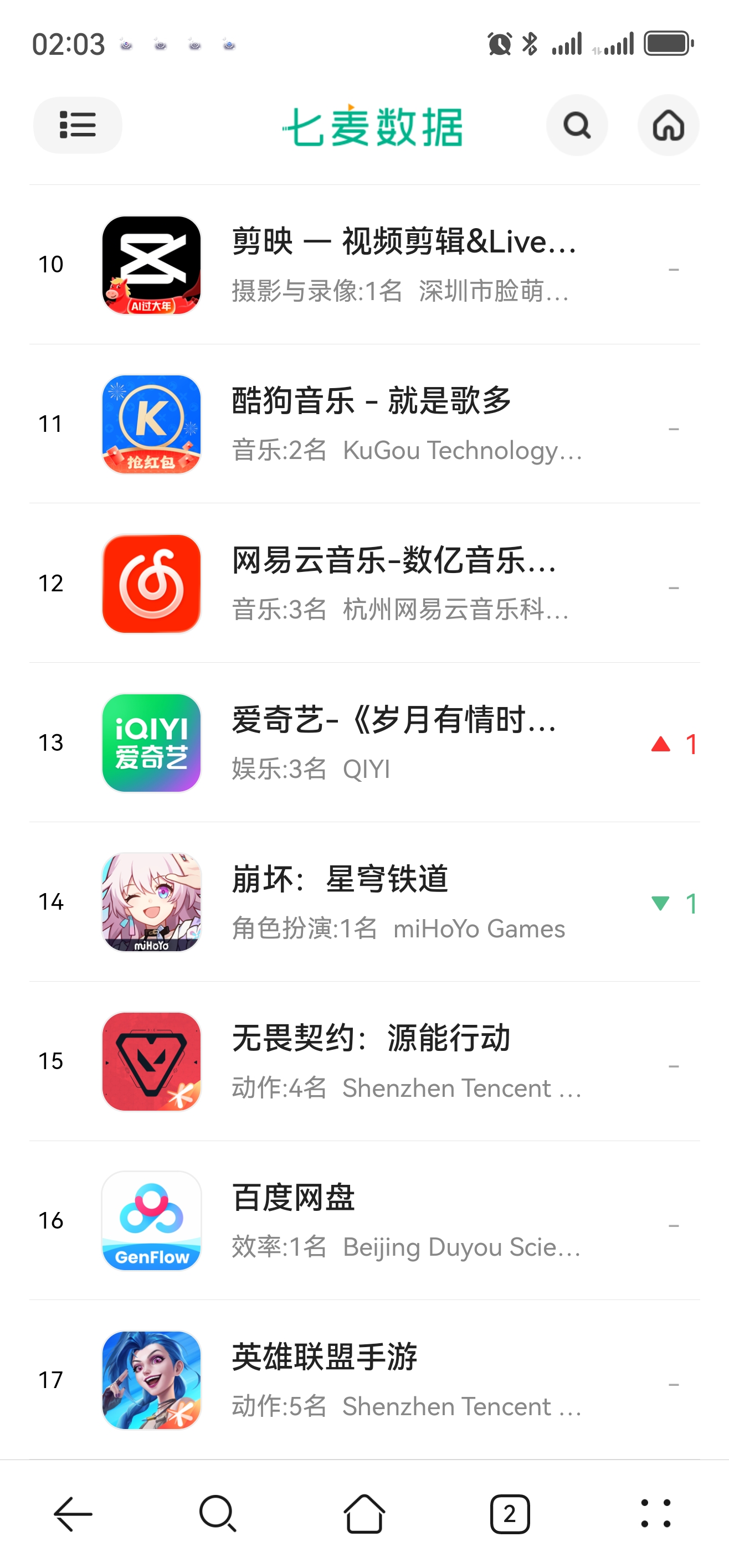Viewport: 729px width, 1568px height.
Task: Go to browser home page
Action: point(364,1513)
